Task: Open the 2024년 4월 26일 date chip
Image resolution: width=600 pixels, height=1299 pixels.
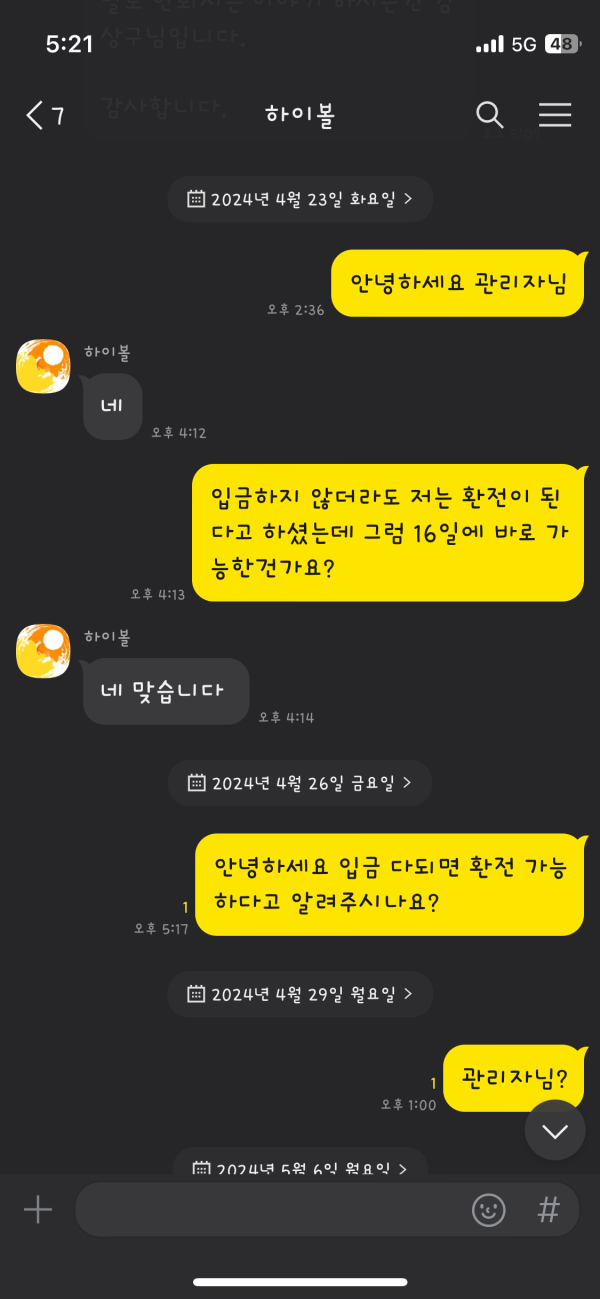Action: click(299, 782)
